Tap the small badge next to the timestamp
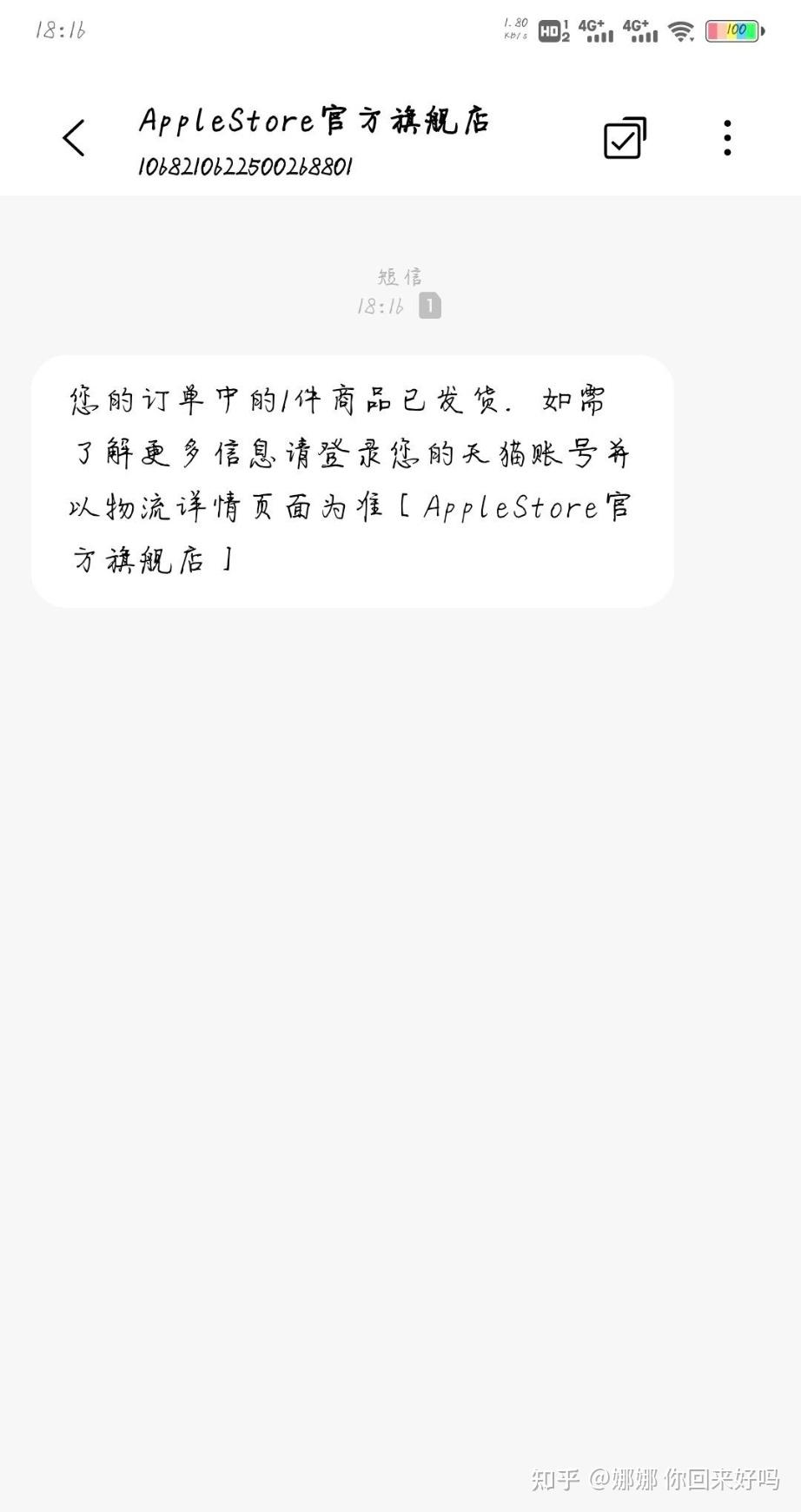The height and width of the screenshot is (1512, 801). (429, 306)
